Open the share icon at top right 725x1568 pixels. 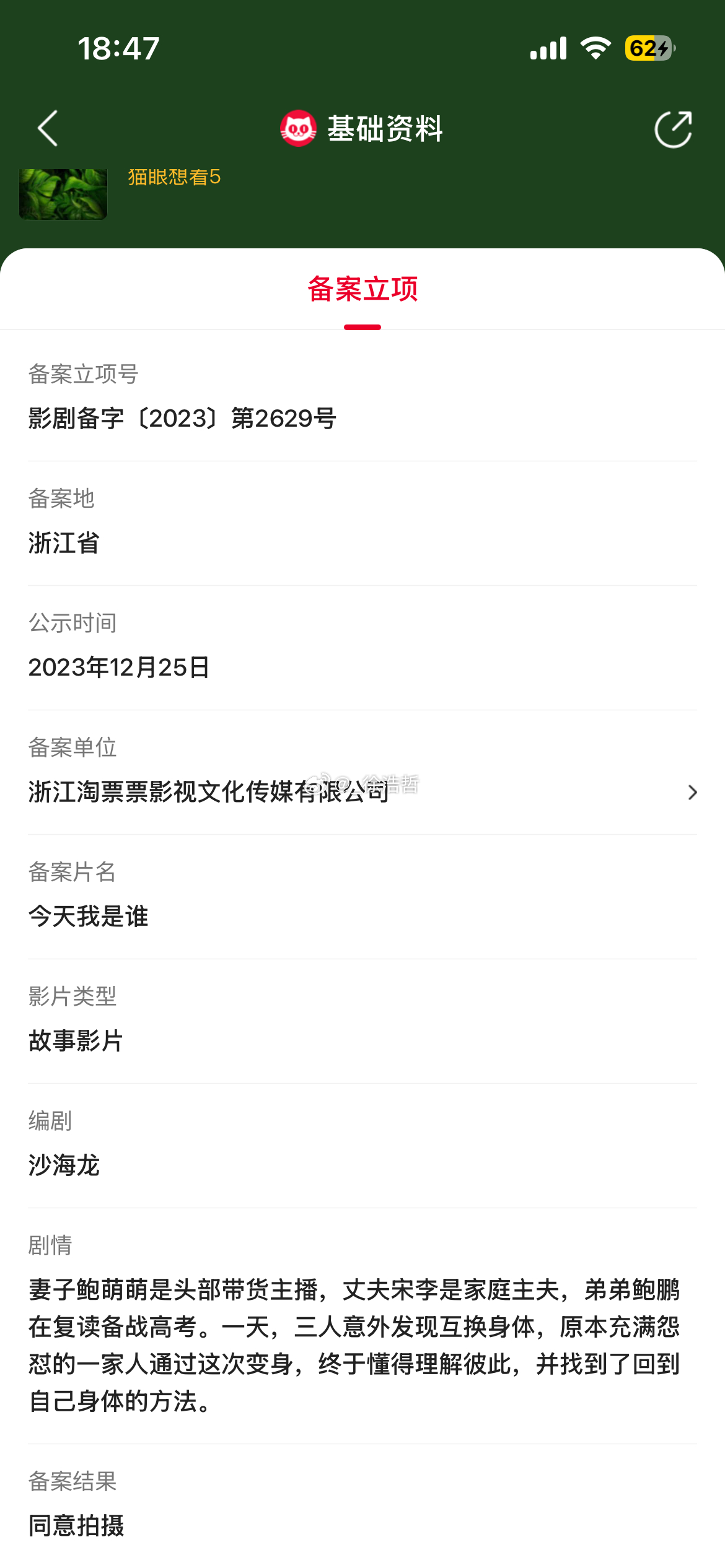pos(673,129)
